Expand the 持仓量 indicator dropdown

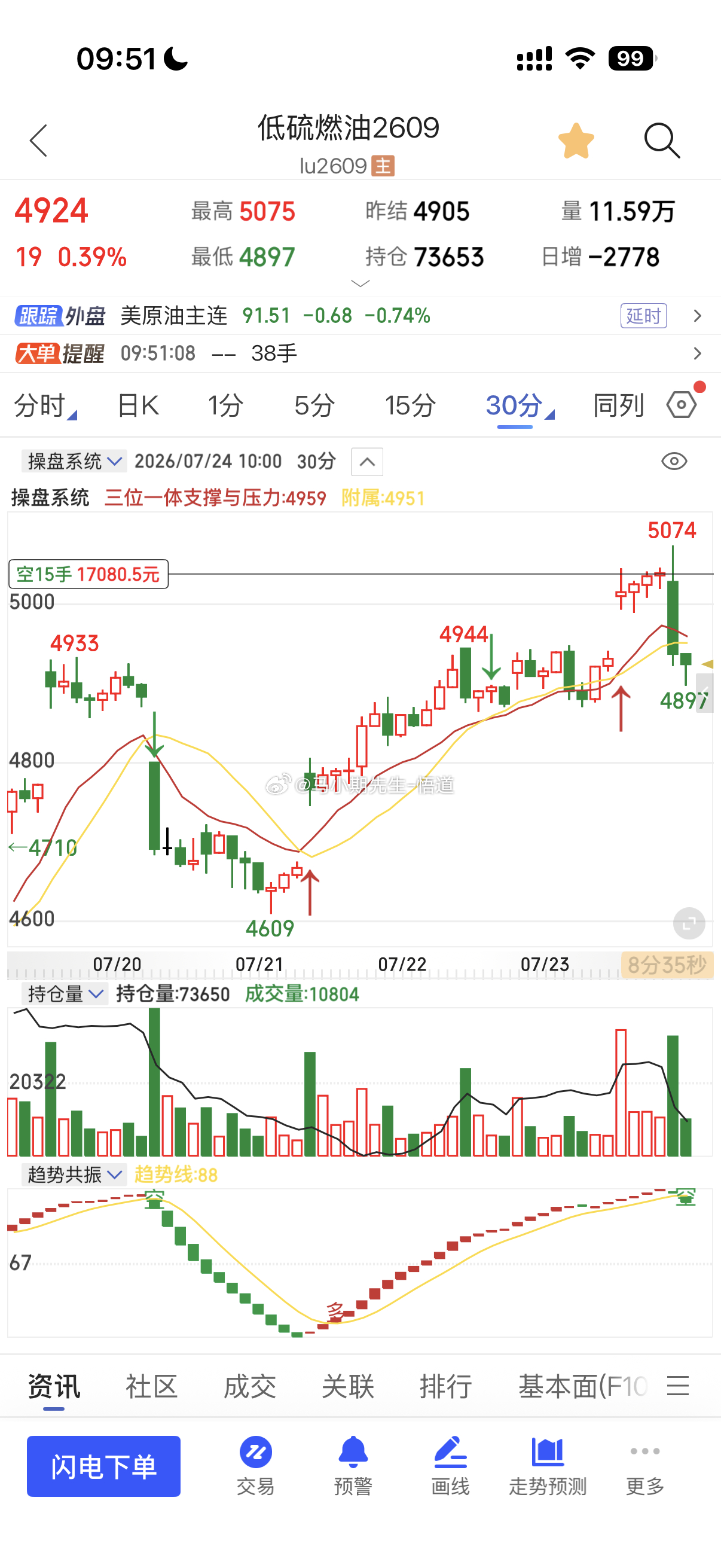[65, 994]
